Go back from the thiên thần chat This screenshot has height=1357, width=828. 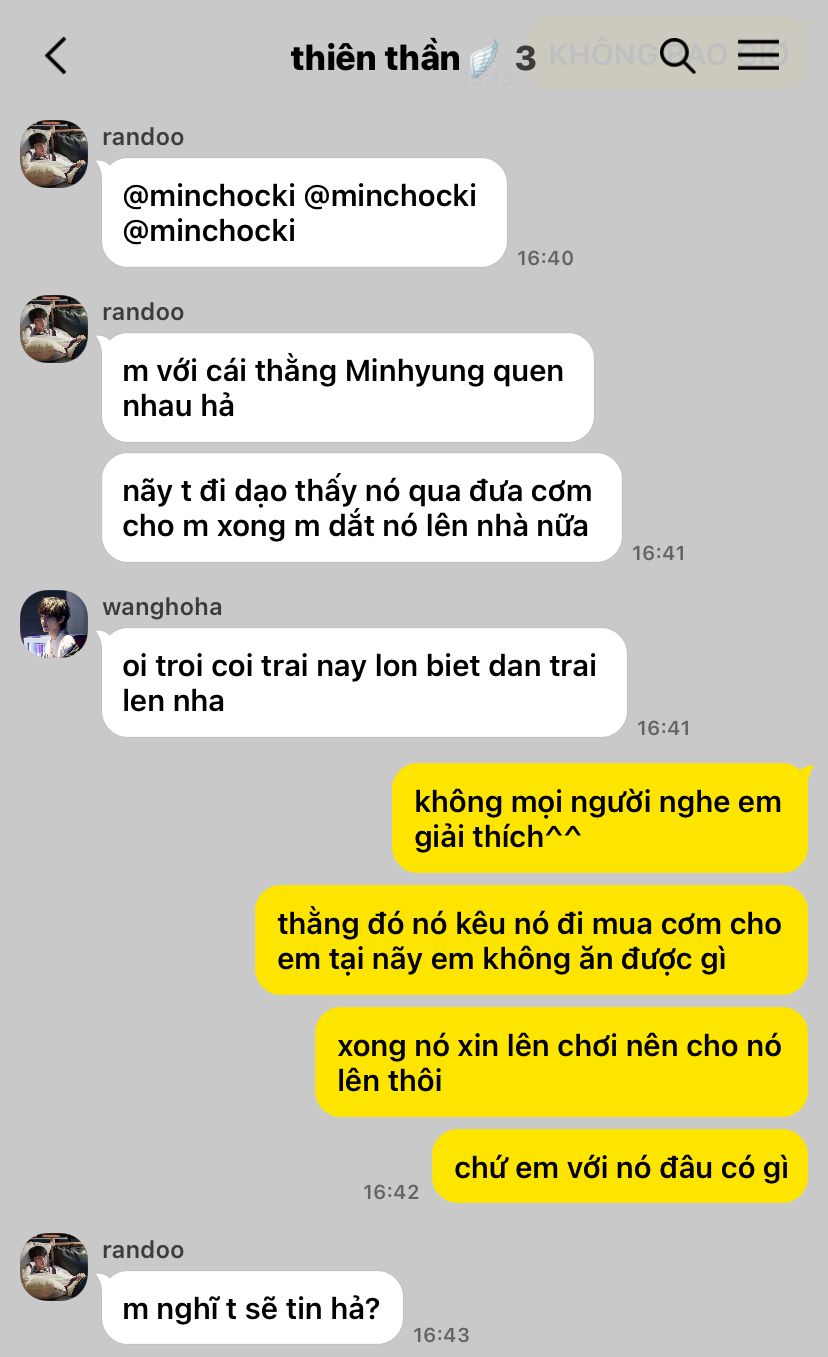[56, 56]
